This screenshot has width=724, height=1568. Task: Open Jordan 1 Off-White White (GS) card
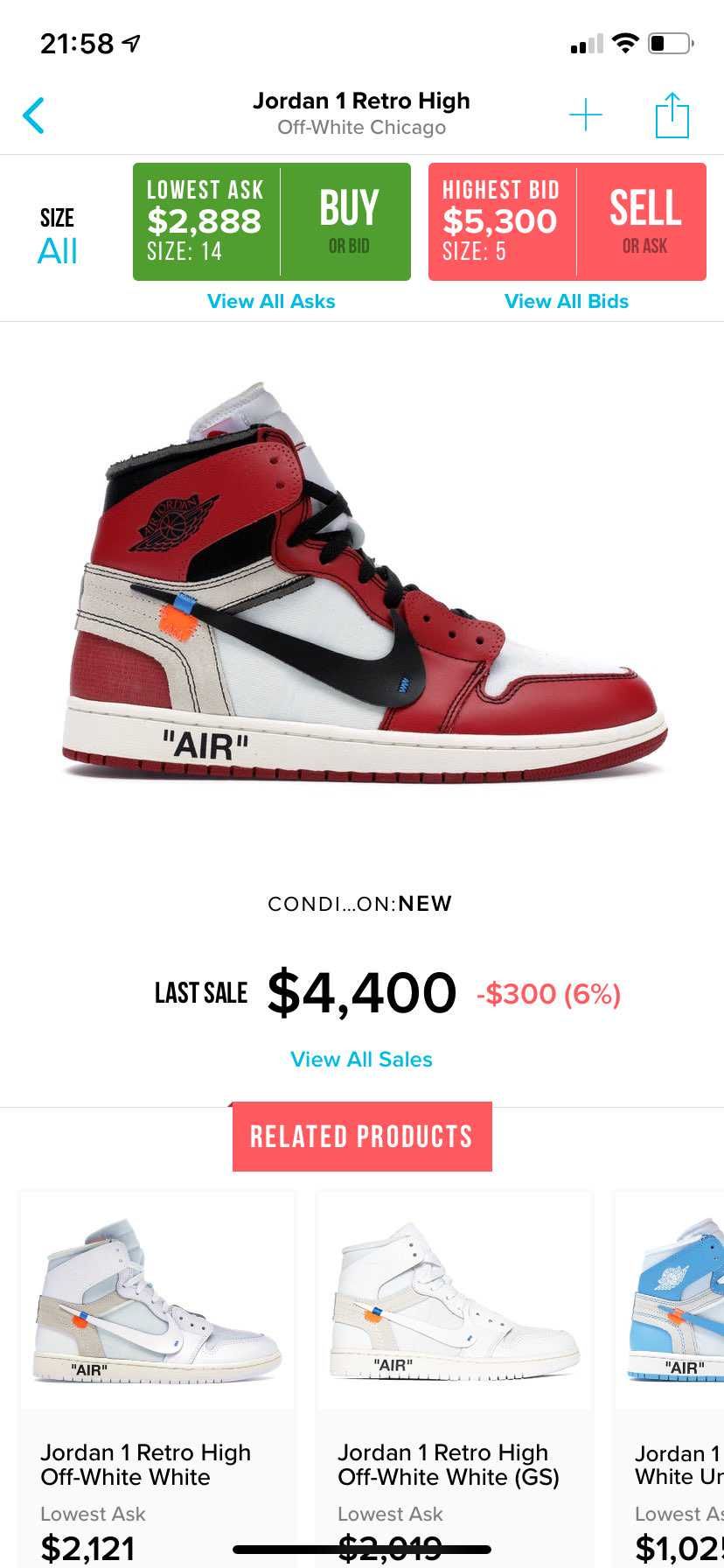point(455,1379)
